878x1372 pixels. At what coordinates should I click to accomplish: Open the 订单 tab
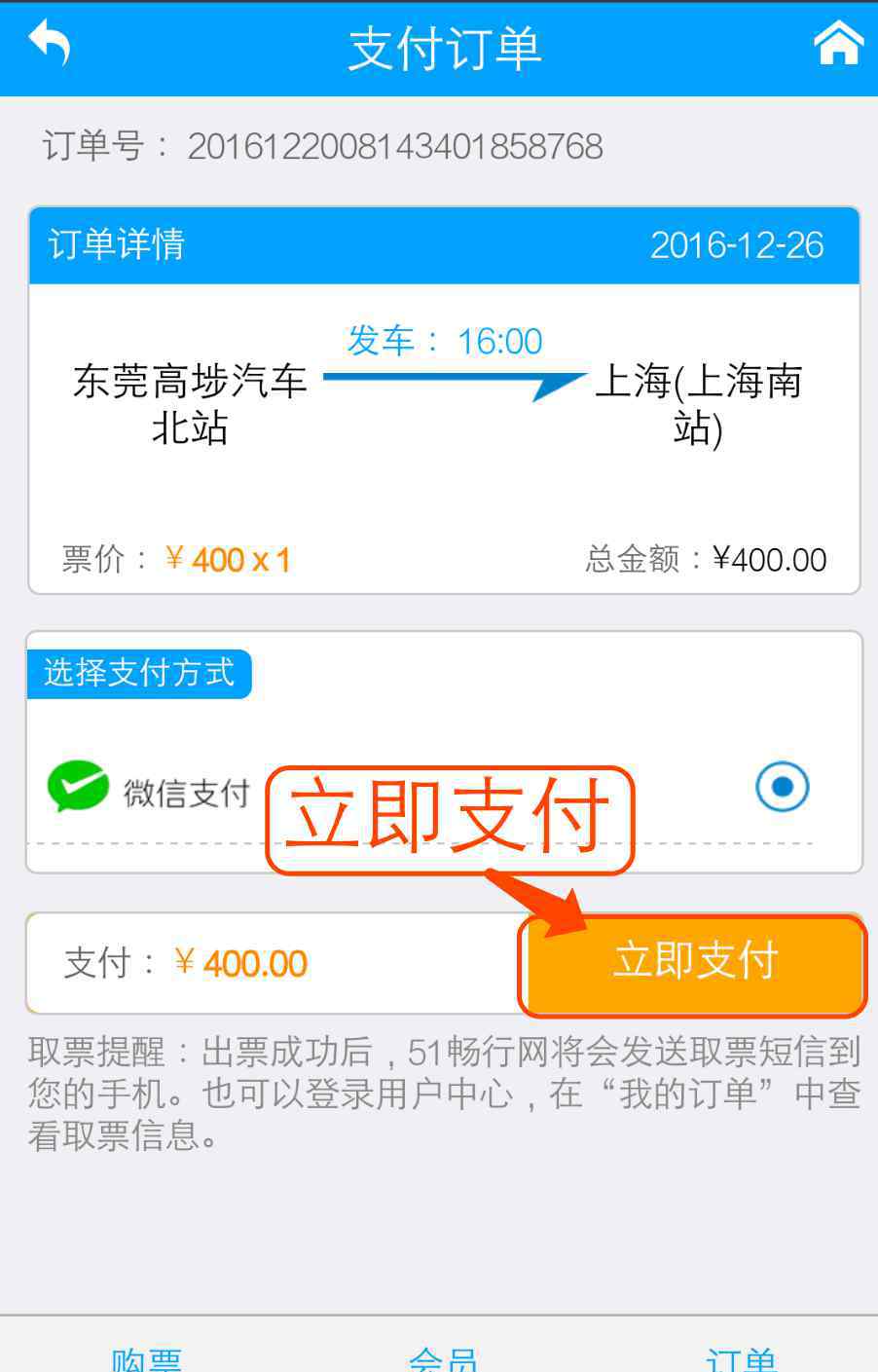tap(740, 1356)
